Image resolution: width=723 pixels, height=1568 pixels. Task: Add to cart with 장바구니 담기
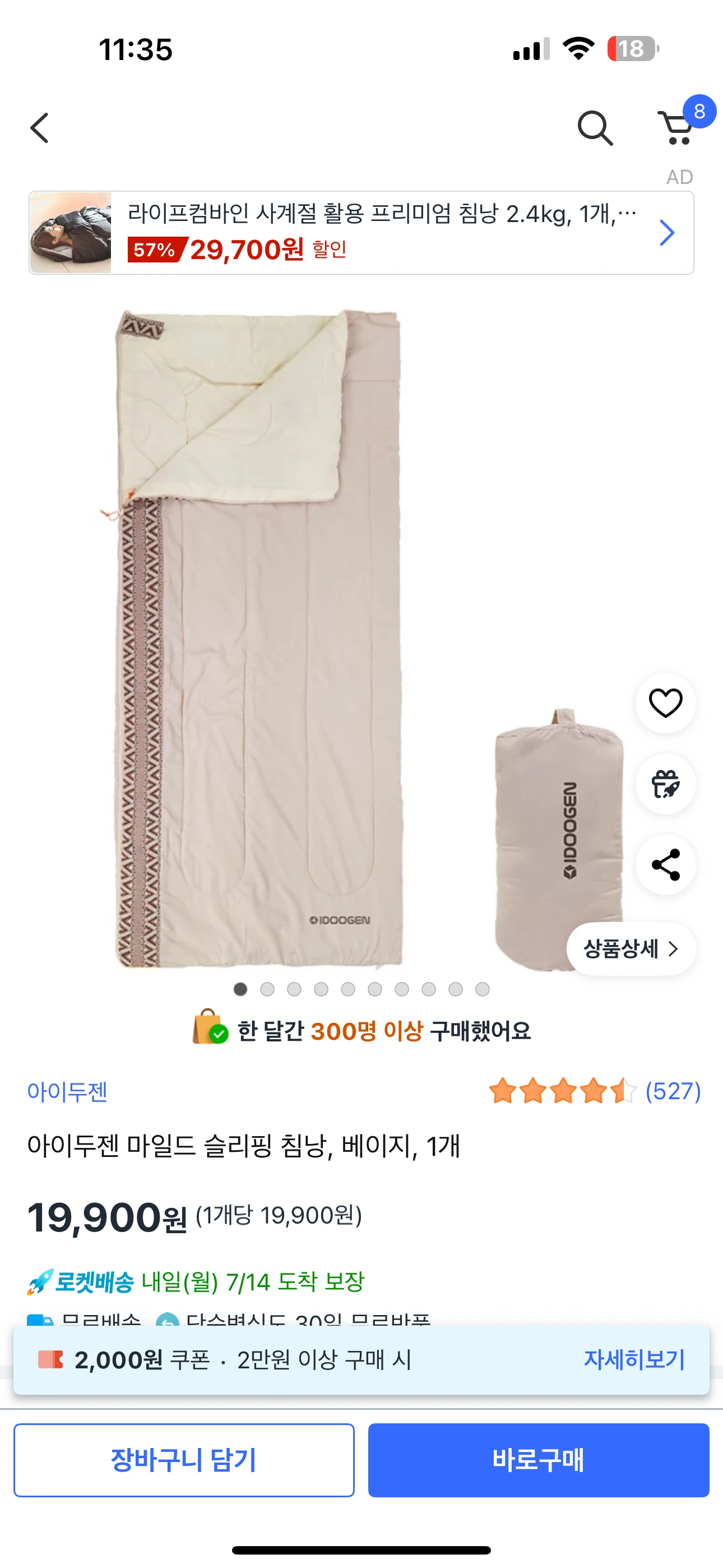pos(184,1460)
